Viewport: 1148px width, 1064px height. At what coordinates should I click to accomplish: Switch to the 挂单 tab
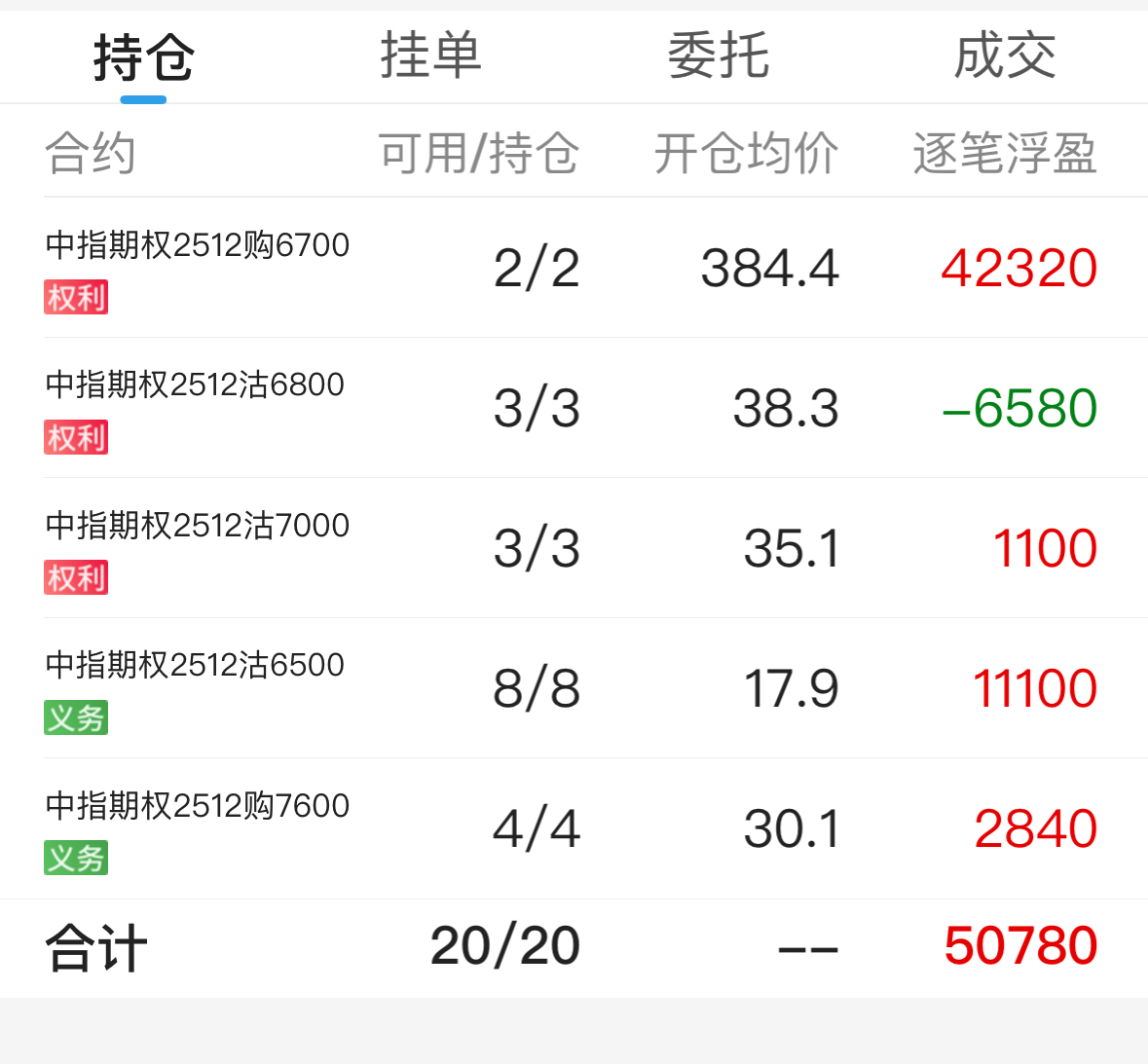pos(430,56)
